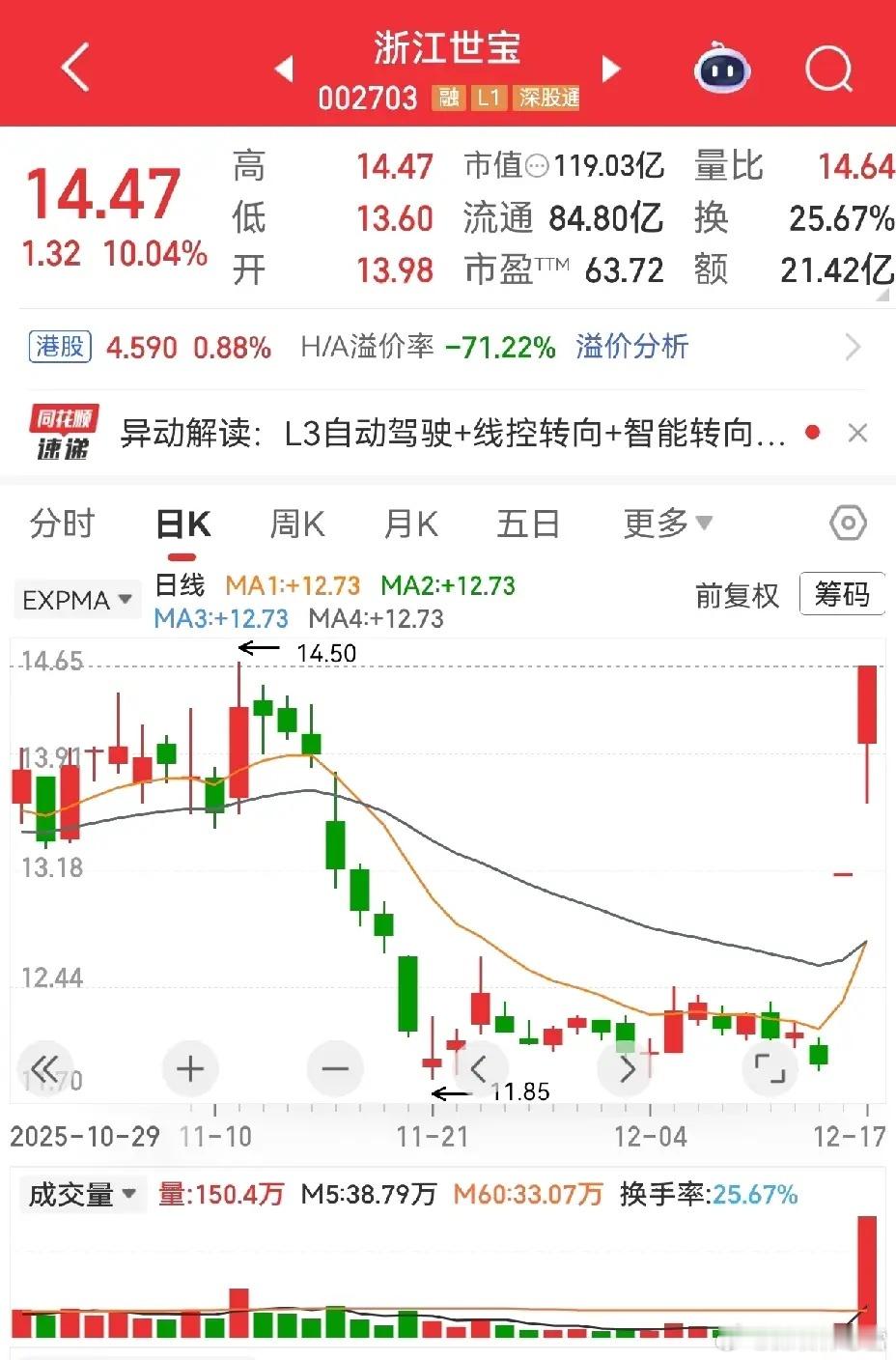
Task: Zoom in on chart with plus icon
Action: (190, 1068)
